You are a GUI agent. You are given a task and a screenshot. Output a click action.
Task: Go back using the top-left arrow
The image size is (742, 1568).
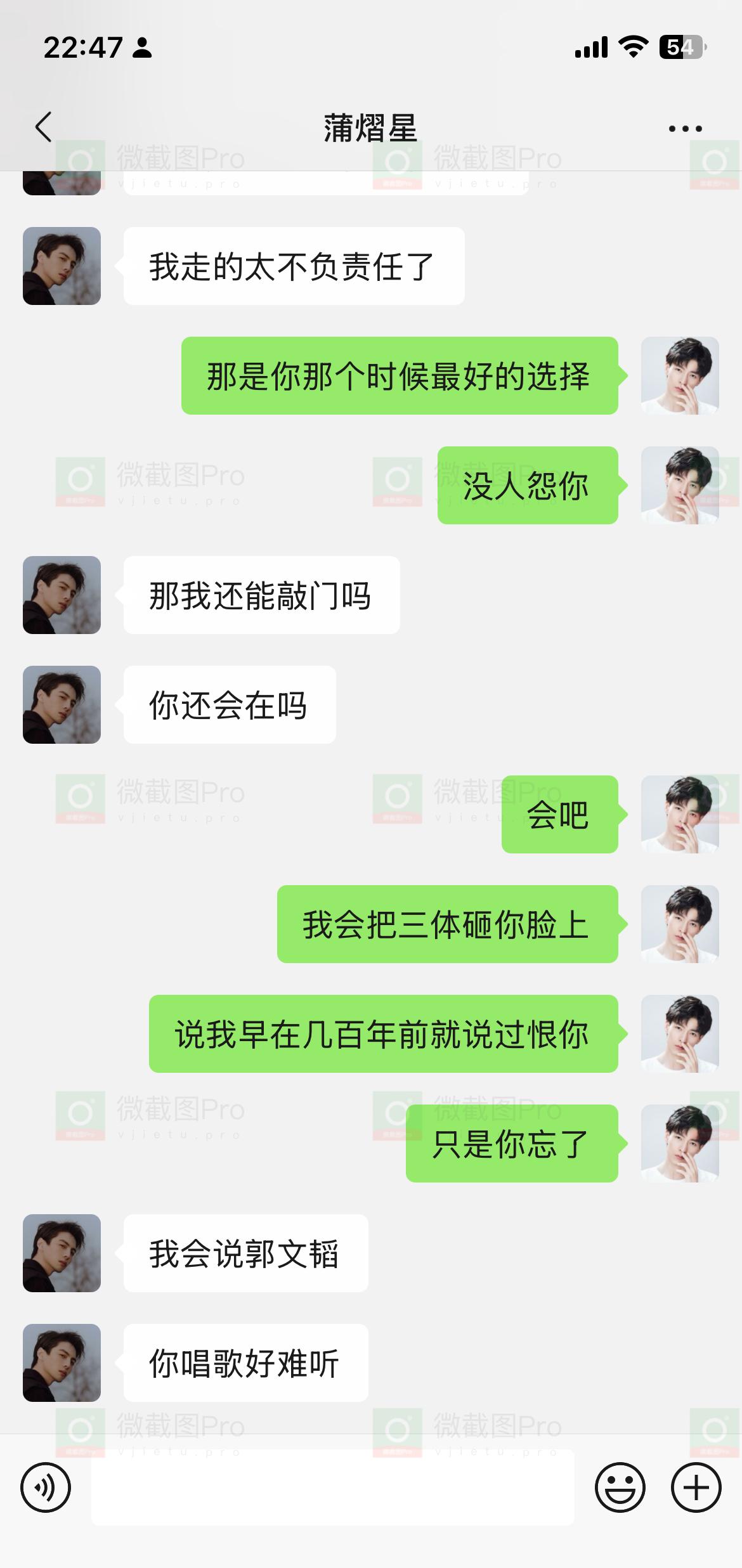pyautogui.click(x=43, y=127)
